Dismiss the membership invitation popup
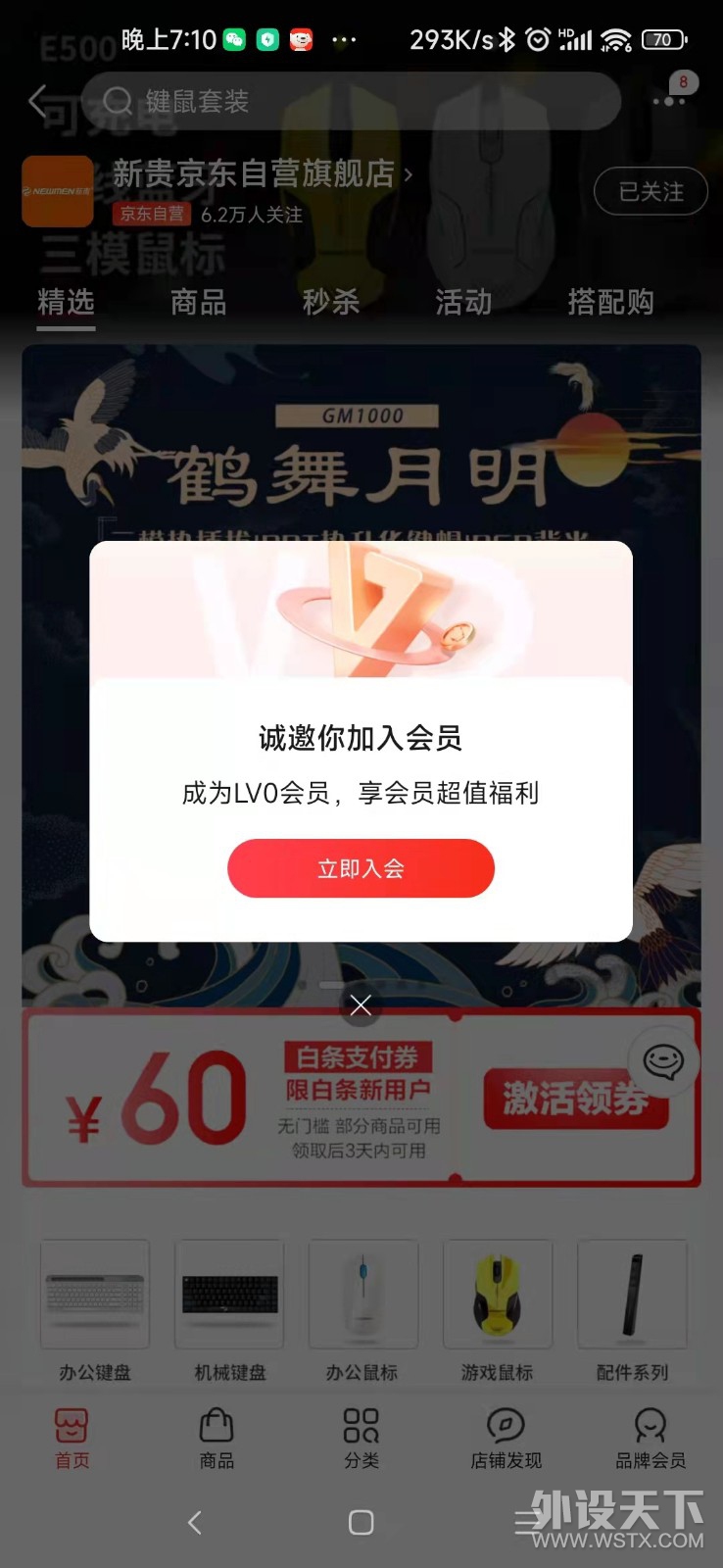 click(x=361, y=1004)
